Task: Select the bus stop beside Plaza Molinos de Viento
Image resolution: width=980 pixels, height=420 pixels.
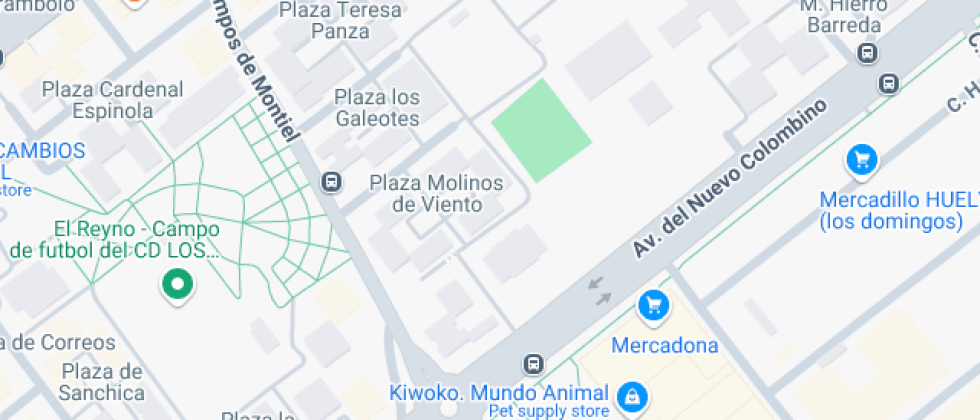Action: (331, 182)
